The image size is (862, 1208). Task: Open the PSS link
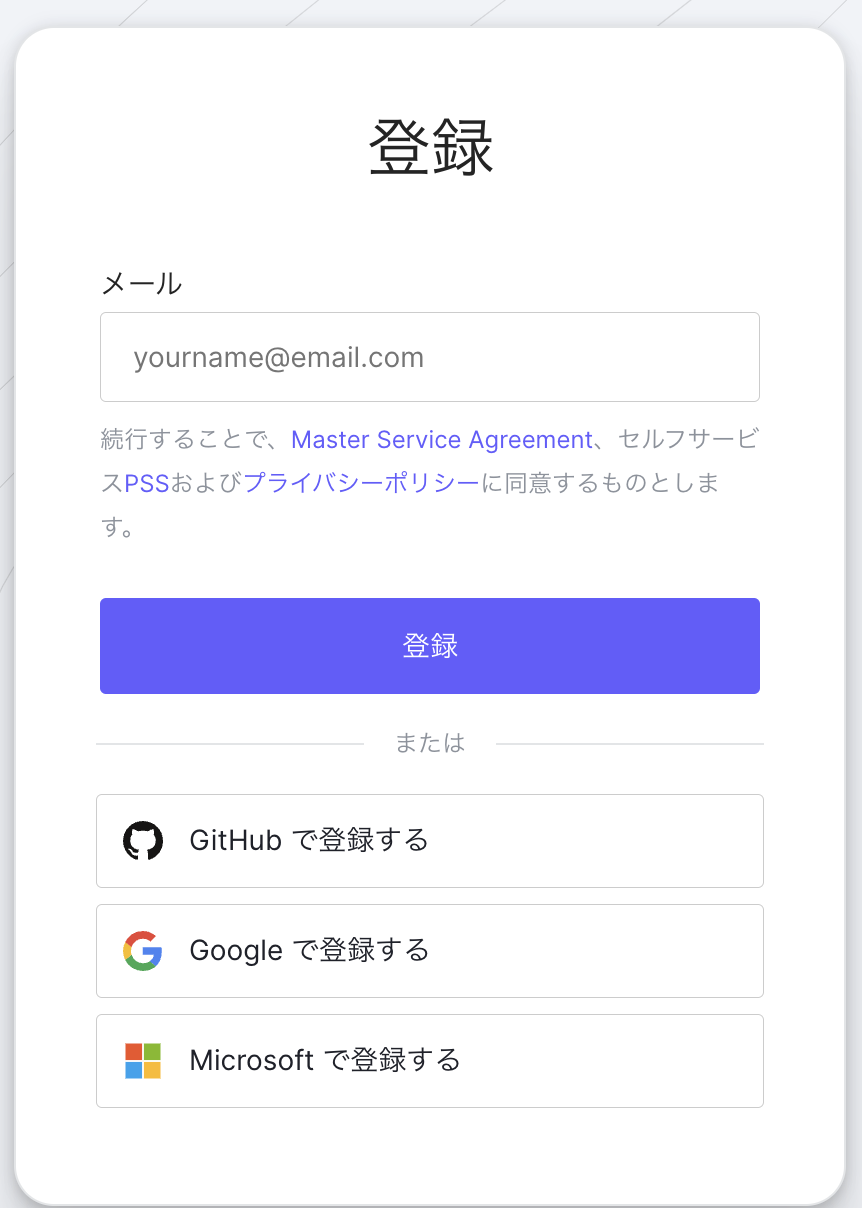click(147, 484)
